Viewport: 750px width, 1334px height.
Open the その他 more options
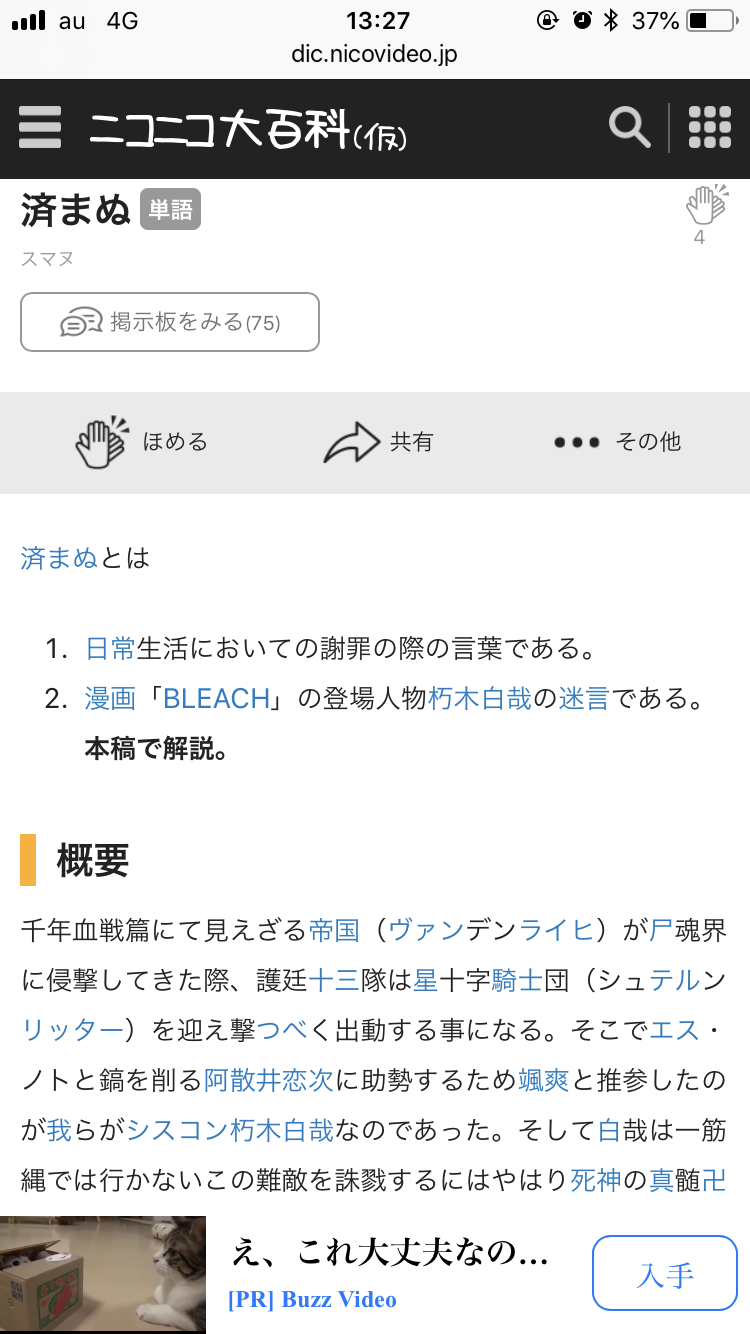[x=617, y=442]
